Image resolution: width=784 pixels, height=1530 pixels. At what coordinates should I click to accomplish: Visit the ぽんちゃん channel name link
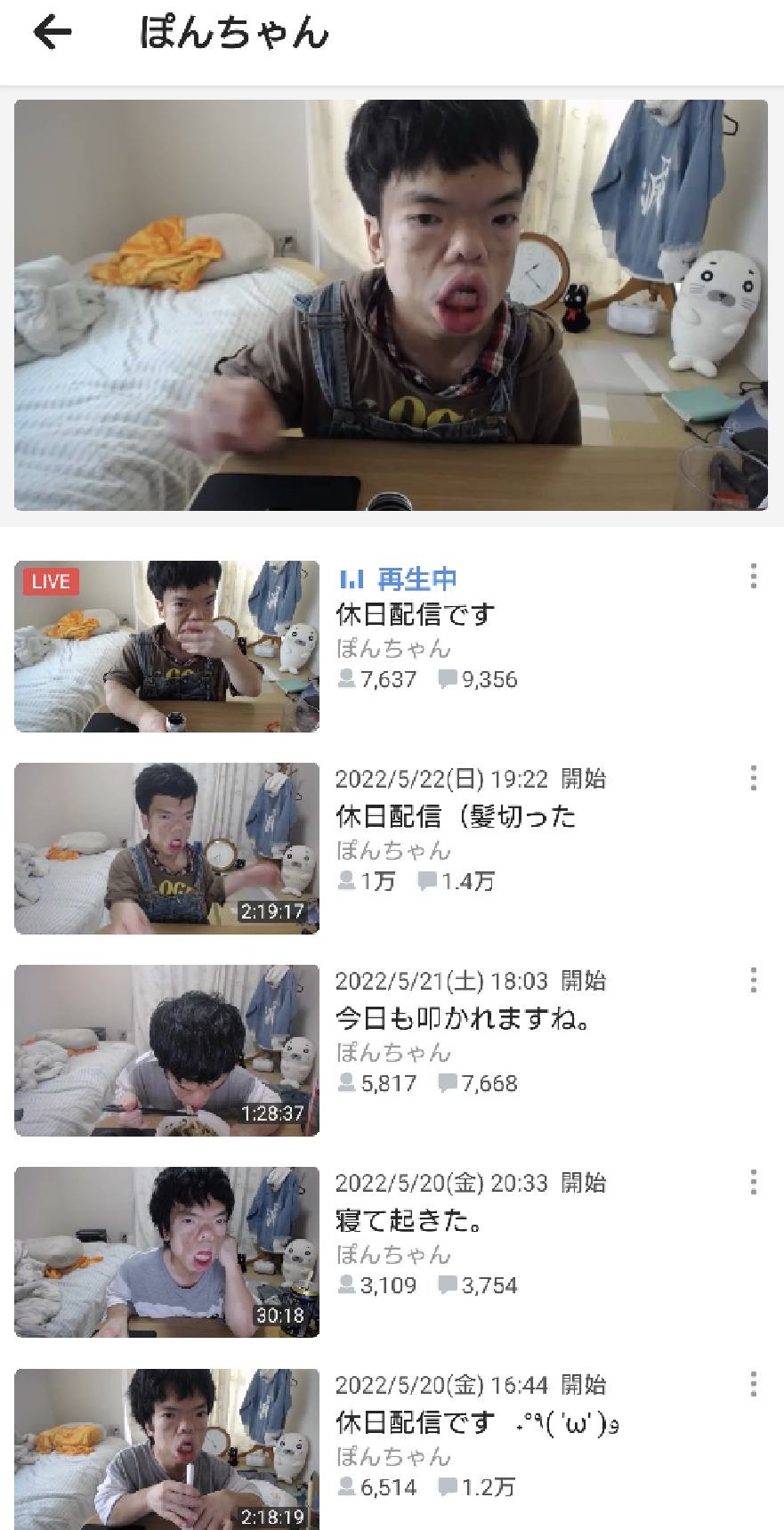392,649
